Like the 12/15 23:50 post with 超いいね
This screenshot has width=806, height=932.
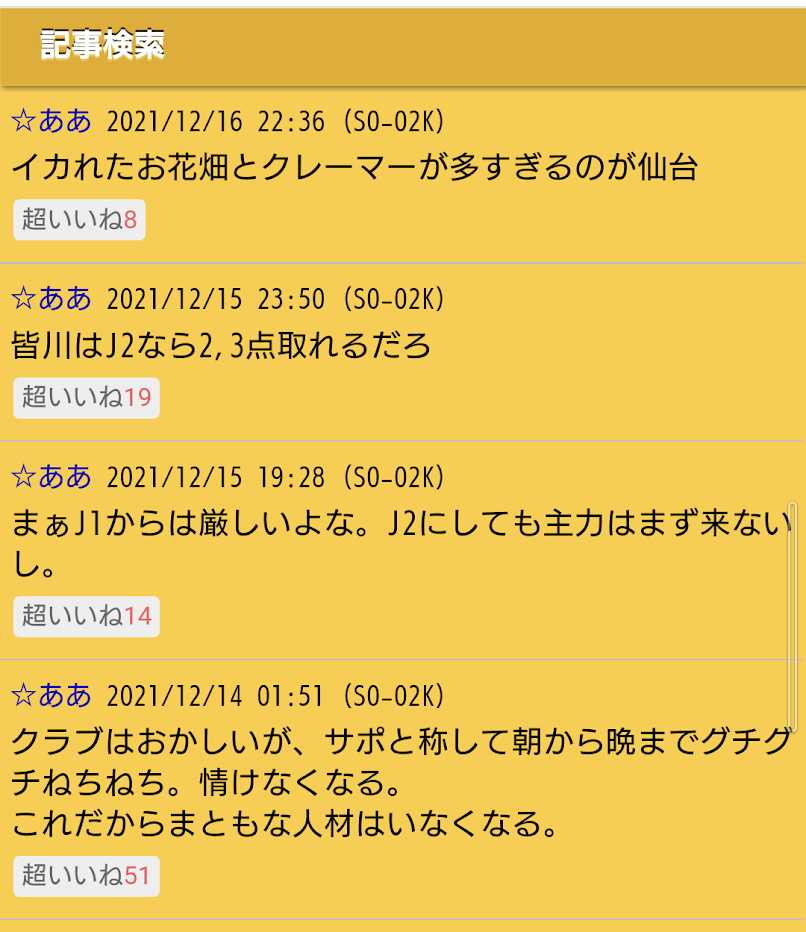[86, 398]
